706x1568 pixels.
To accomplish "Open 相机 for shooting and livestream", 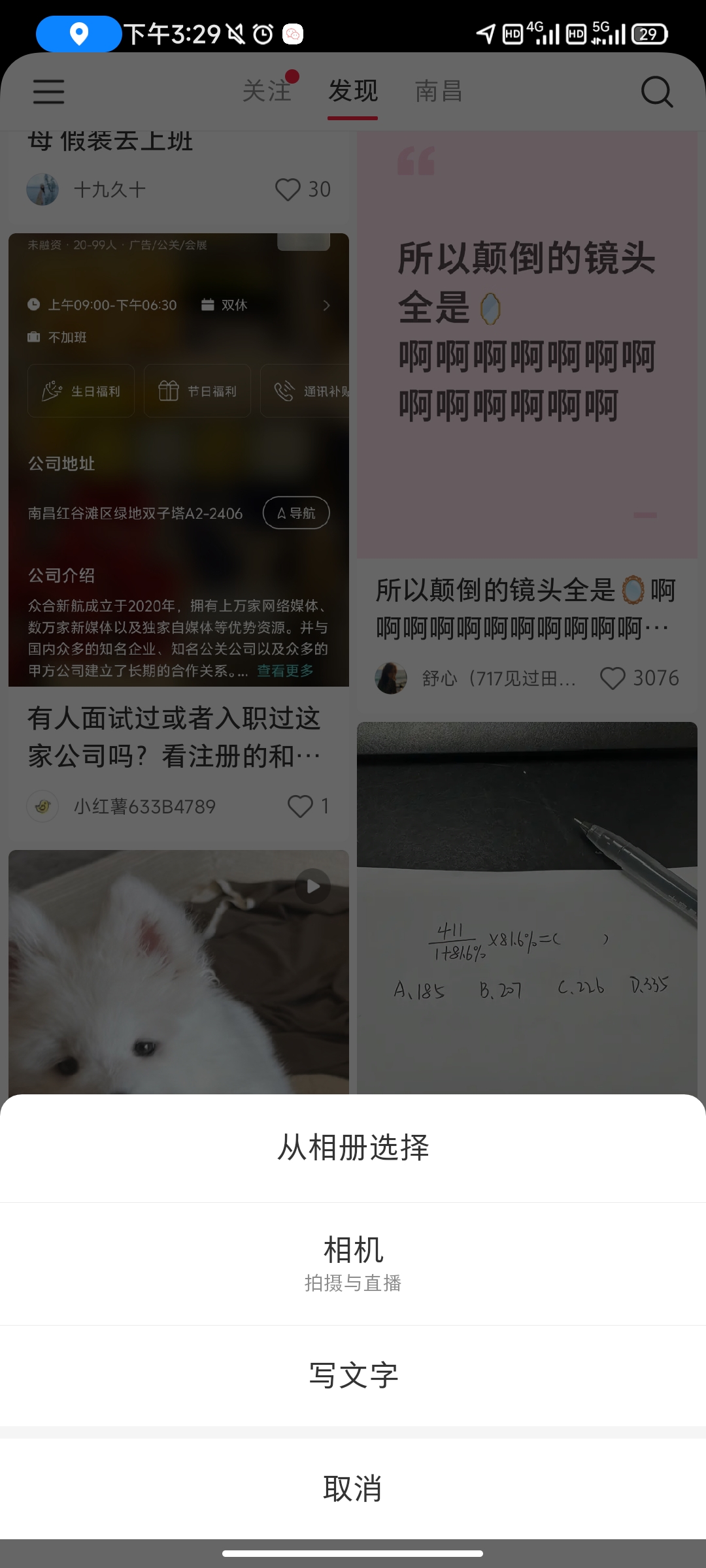I will coord(353,1262).
